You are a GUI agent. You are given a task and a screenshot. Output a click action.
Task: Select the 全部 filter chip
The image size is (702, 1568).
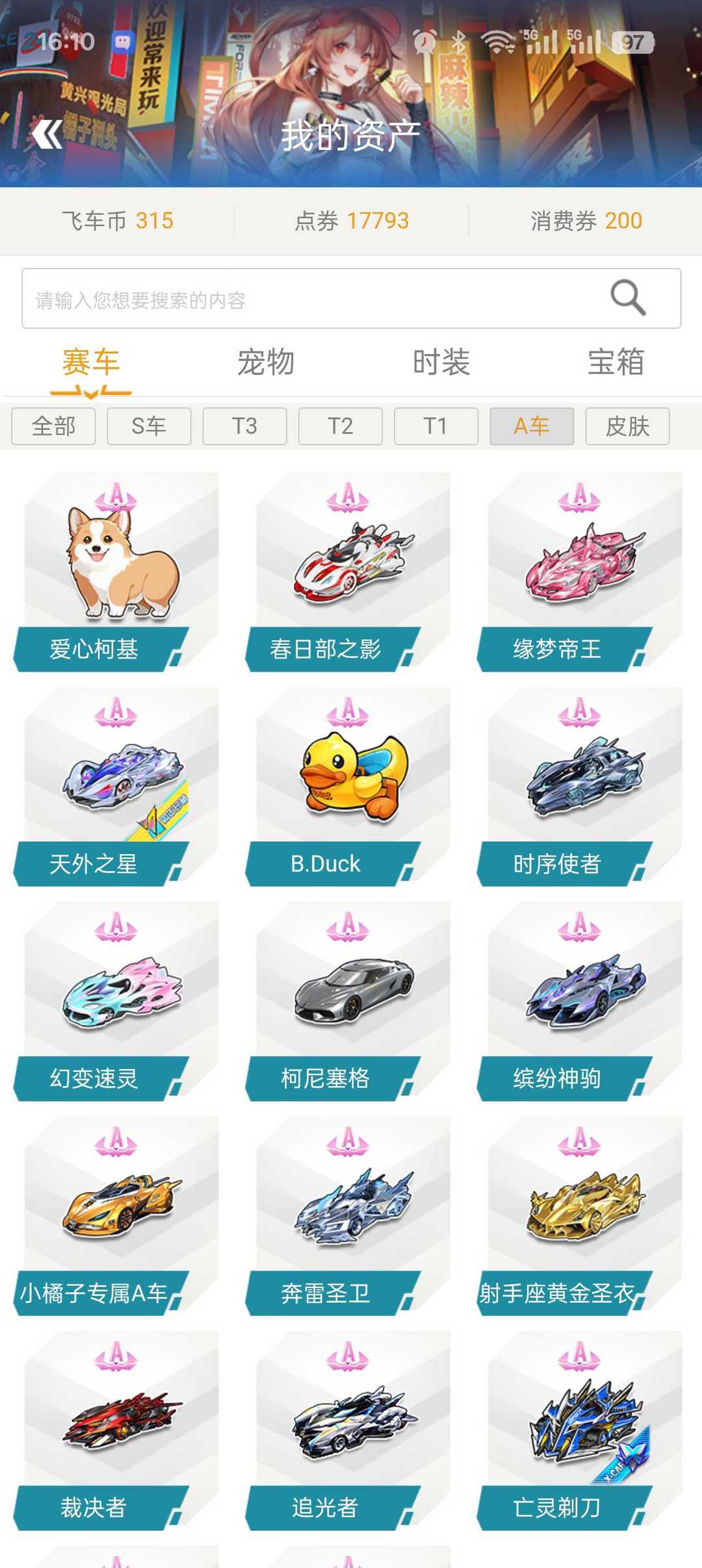pos(53,426)
